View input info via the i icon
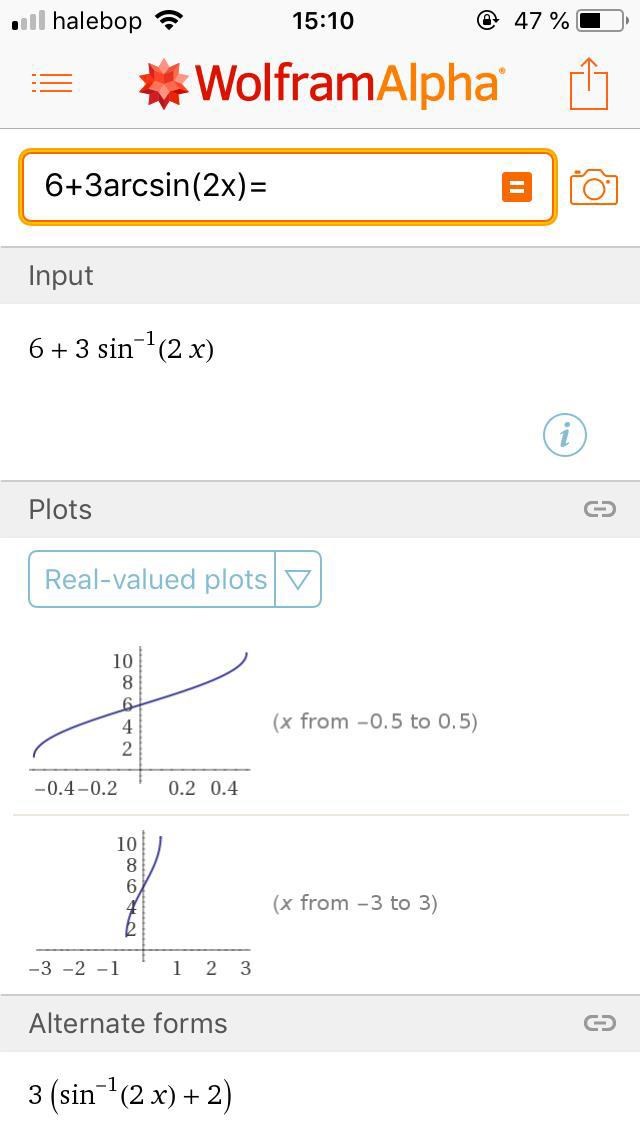Viewport: 640px width, 1136px height. point(564,435)
